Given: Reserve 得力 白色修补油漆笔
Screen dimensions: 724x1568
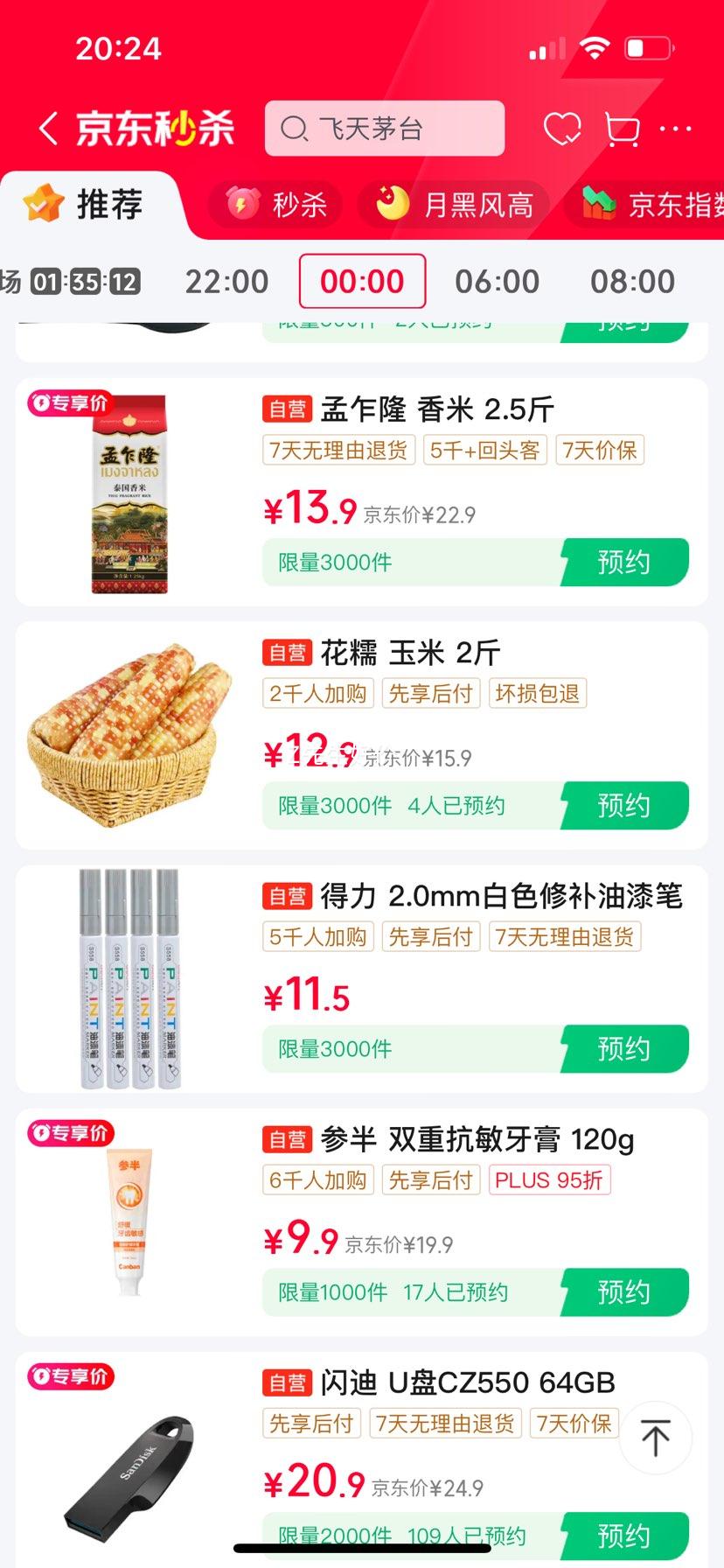Looking at the screenshot, I should click(x=623, y=1049).
